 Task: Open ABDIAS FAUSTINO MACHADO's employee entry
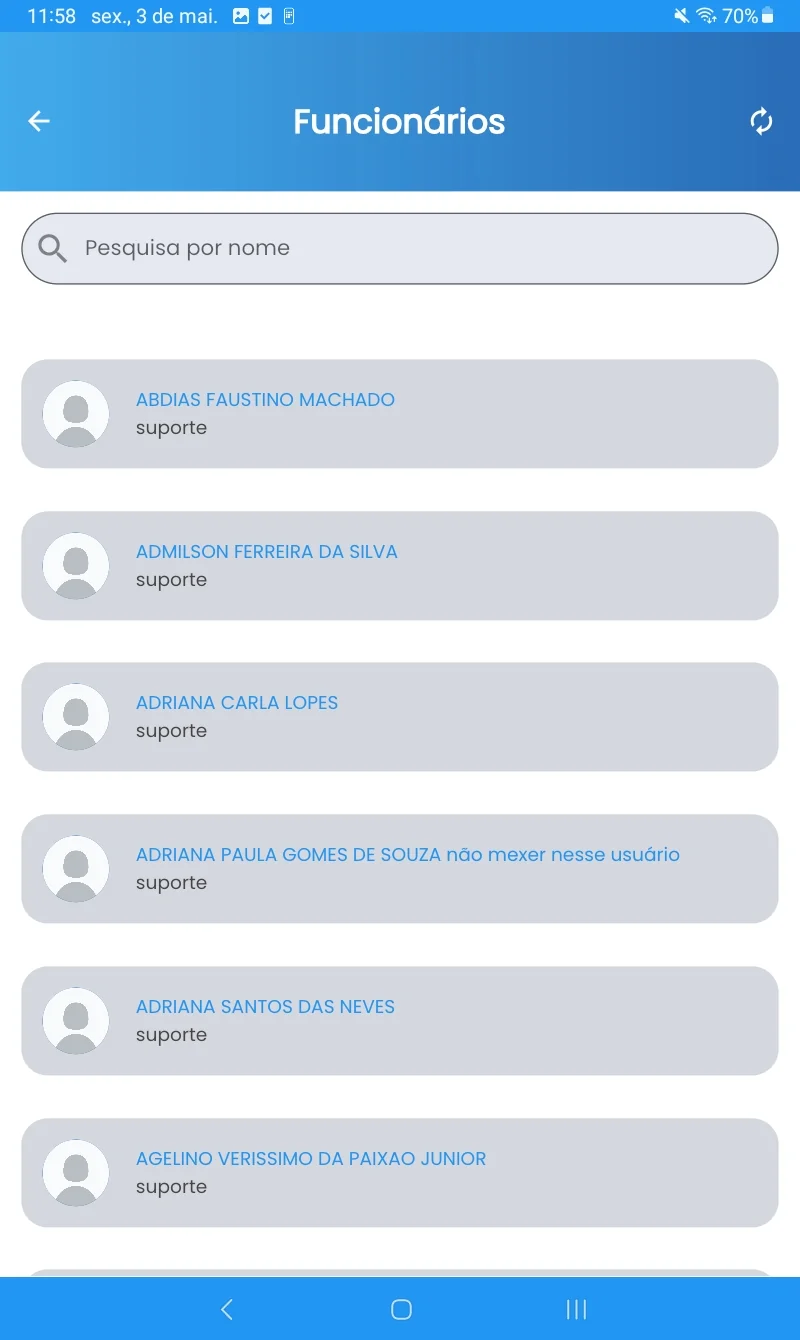400,413
